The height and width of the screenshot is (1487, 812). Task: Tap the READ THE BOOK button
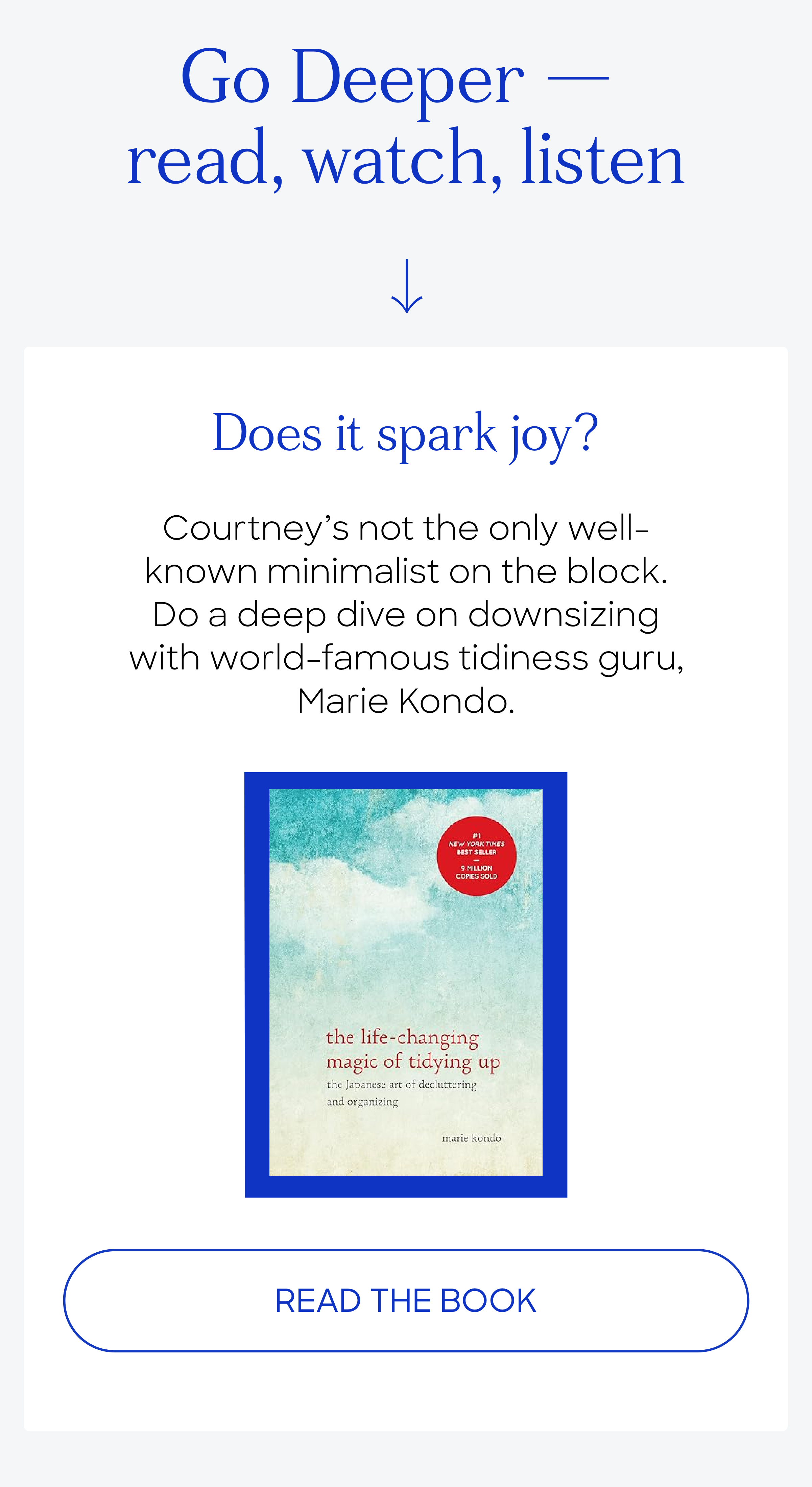tap(406, 1301)
